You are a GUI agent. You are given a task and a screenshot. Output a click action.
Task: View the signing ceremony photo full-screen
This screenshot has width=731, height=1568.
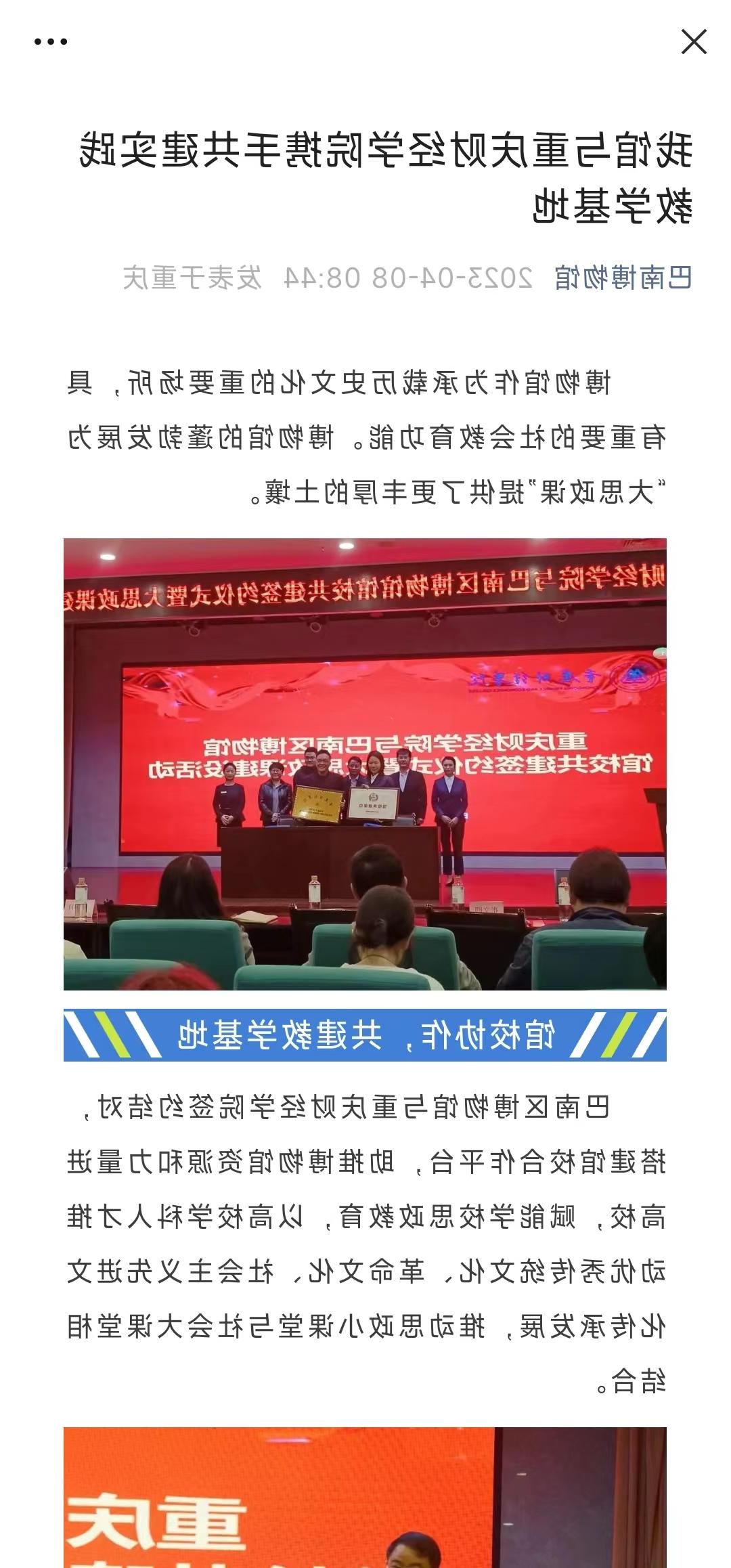(365, 764)
